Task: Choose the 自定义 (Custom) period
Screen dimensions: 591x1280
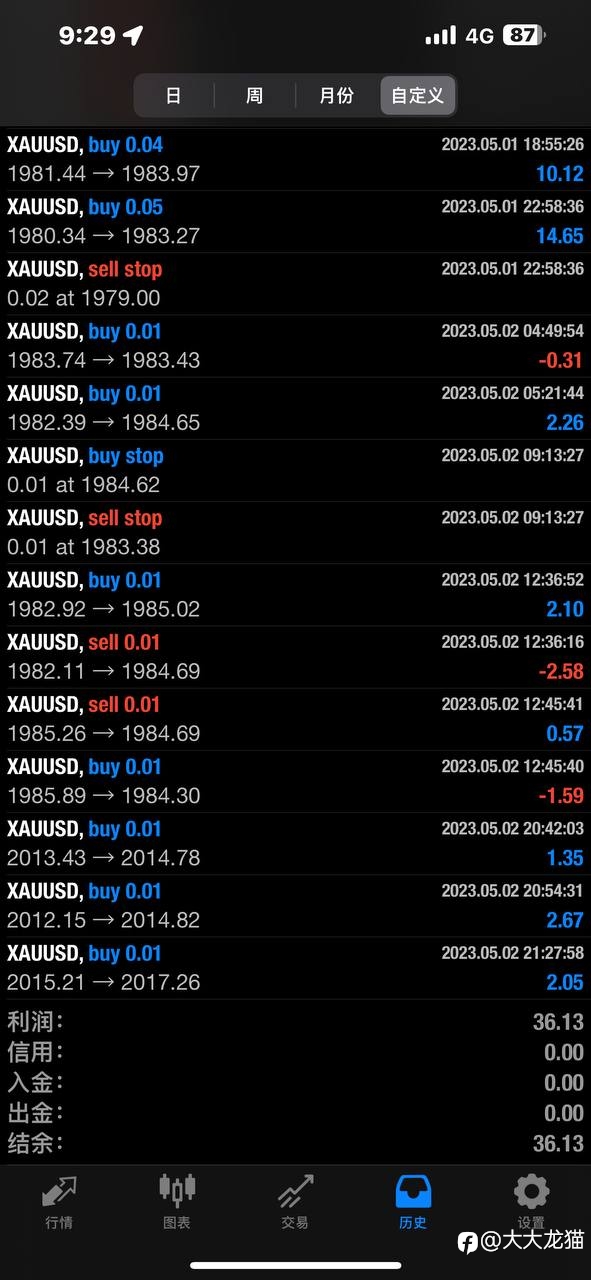Action: coord(417,96)
